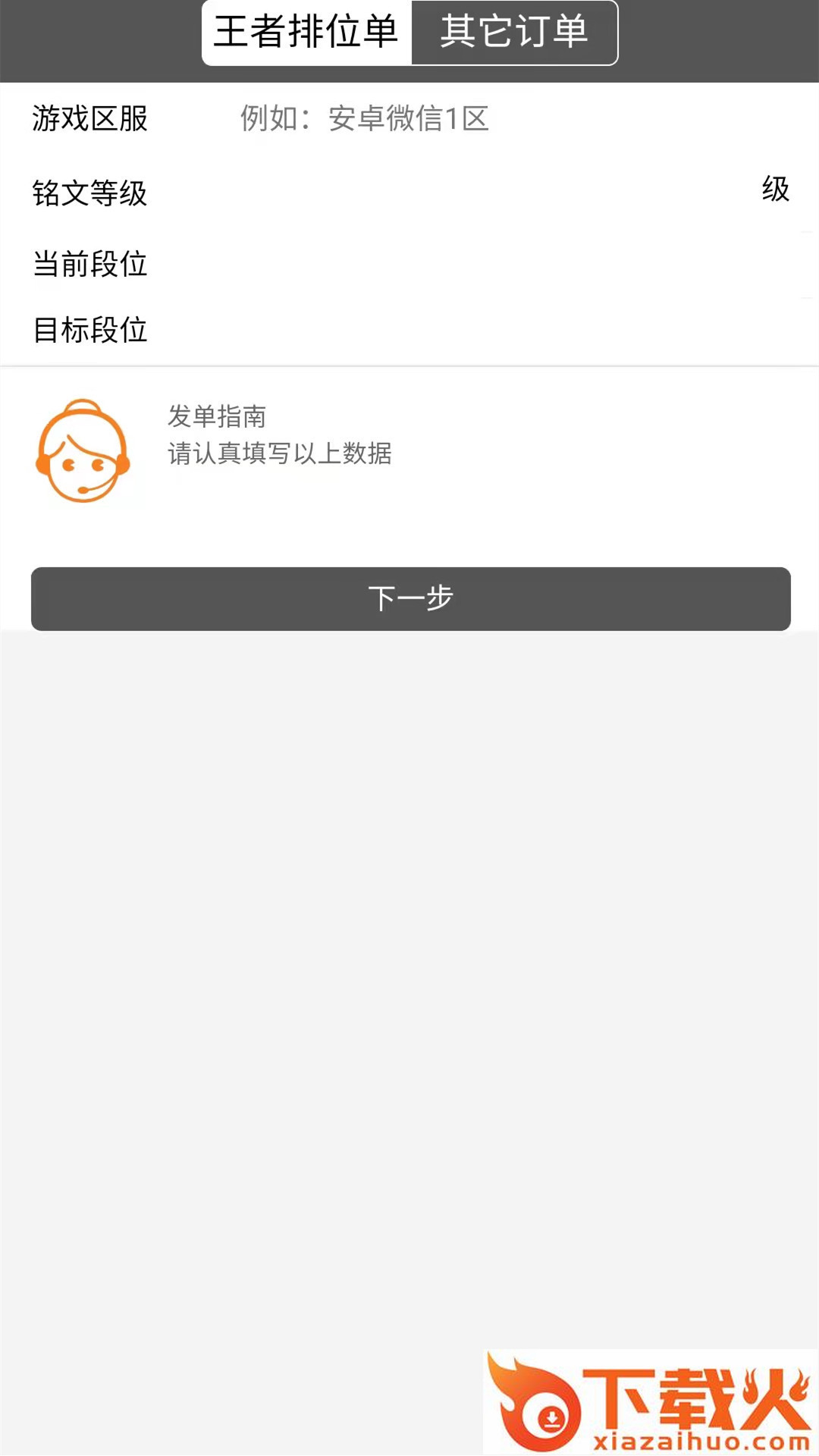Image resolution: width=819 pixels, height=1456 pixels.
Task: Select the 王者排位单 tab
Action: point(306,32)
